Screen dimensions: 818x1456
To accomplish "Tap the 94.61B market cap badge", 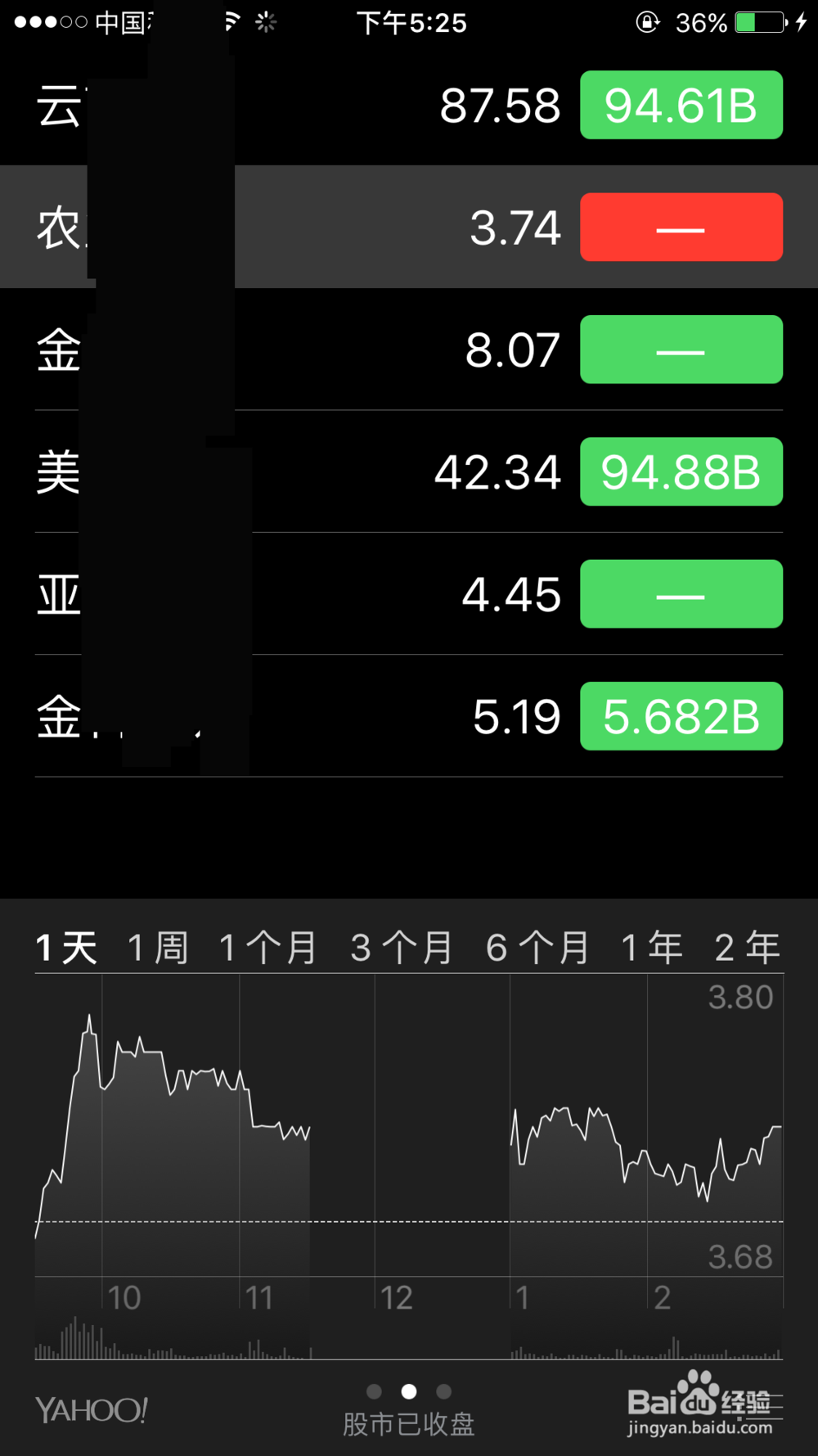I will click(x=681, y=105).
